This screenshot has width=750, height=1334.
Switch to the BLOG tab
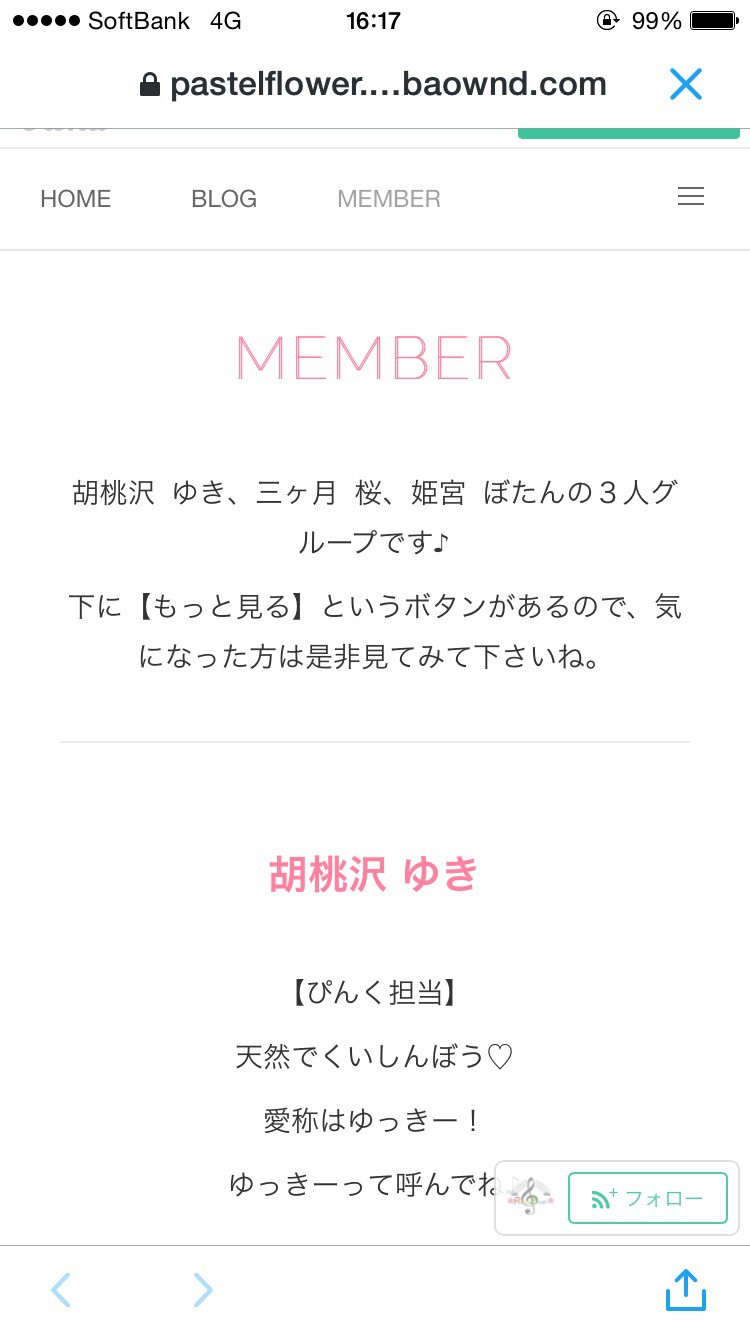[x=224, y=199]
